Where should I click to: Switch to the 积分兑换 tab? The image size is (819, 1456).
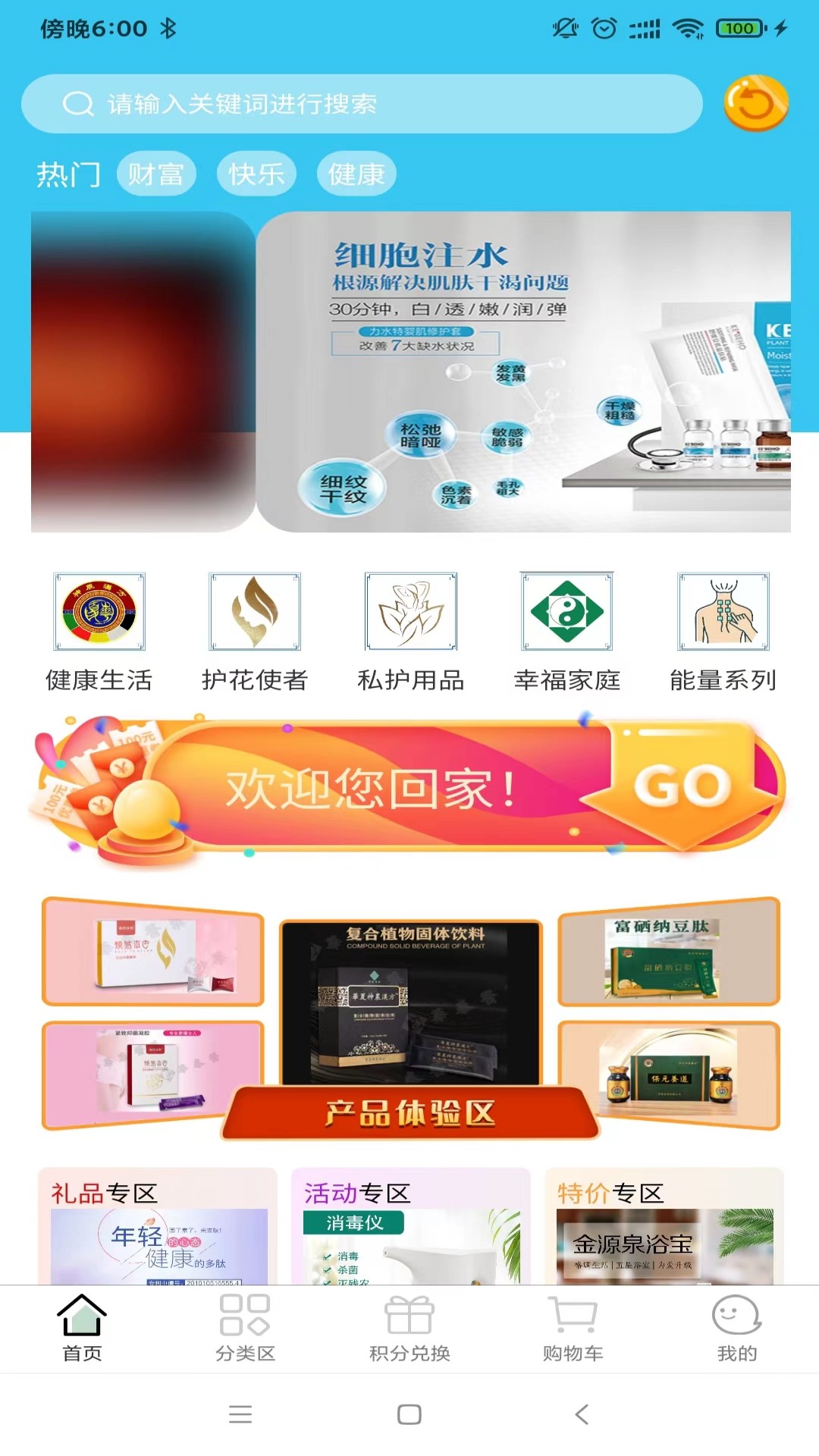[409, 1328]
